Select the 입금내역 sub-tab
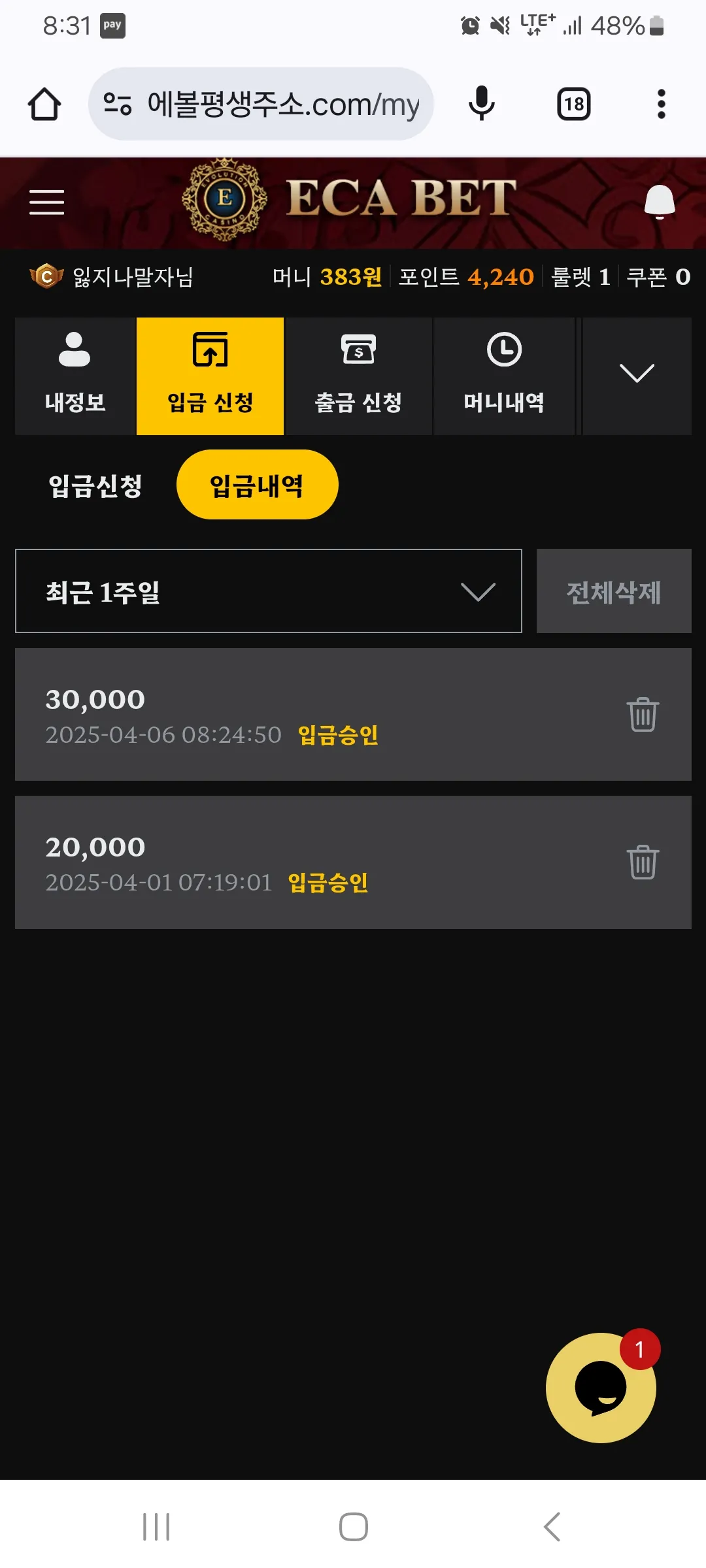This screenshot has width=706, height=1568. (x=257, y=485)
